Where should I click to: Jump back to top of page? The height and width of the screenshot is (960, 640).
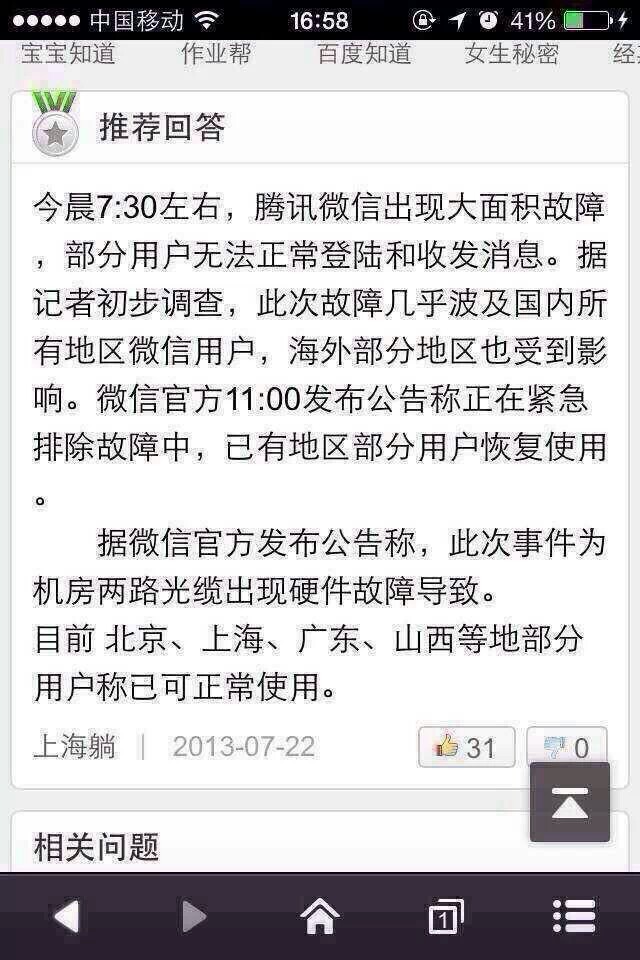click(x=569, y=802)
